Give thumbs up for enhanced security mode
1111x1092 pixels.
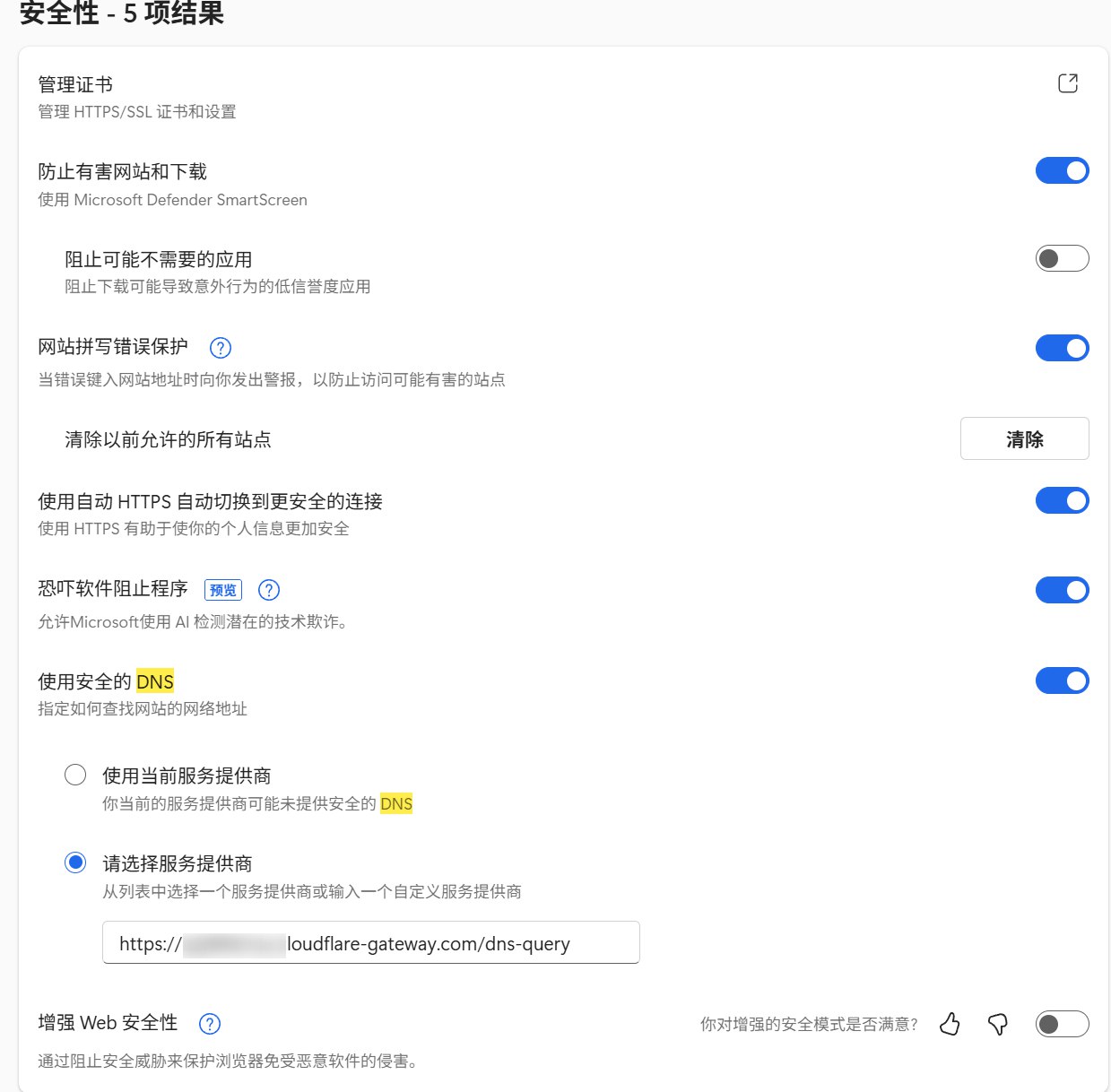[950, 1024]
